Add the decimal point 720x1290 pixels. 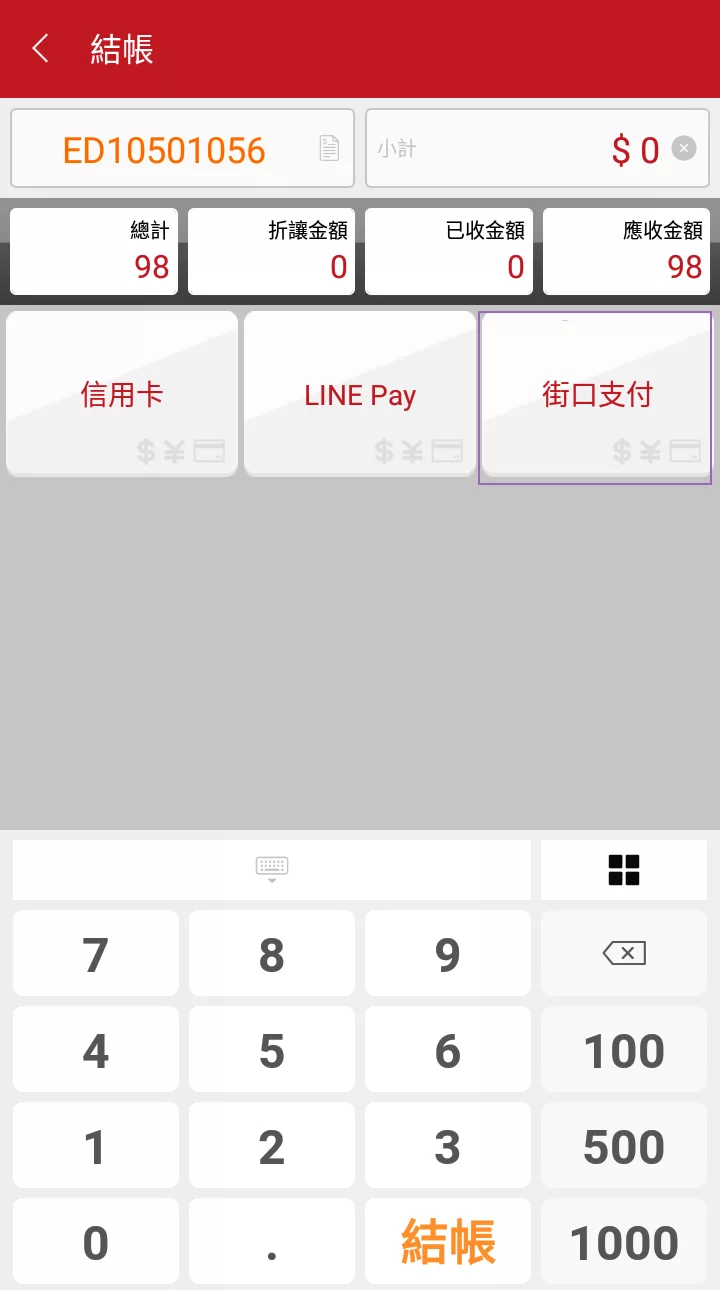pyautogui.click(x=272, y=1241)
